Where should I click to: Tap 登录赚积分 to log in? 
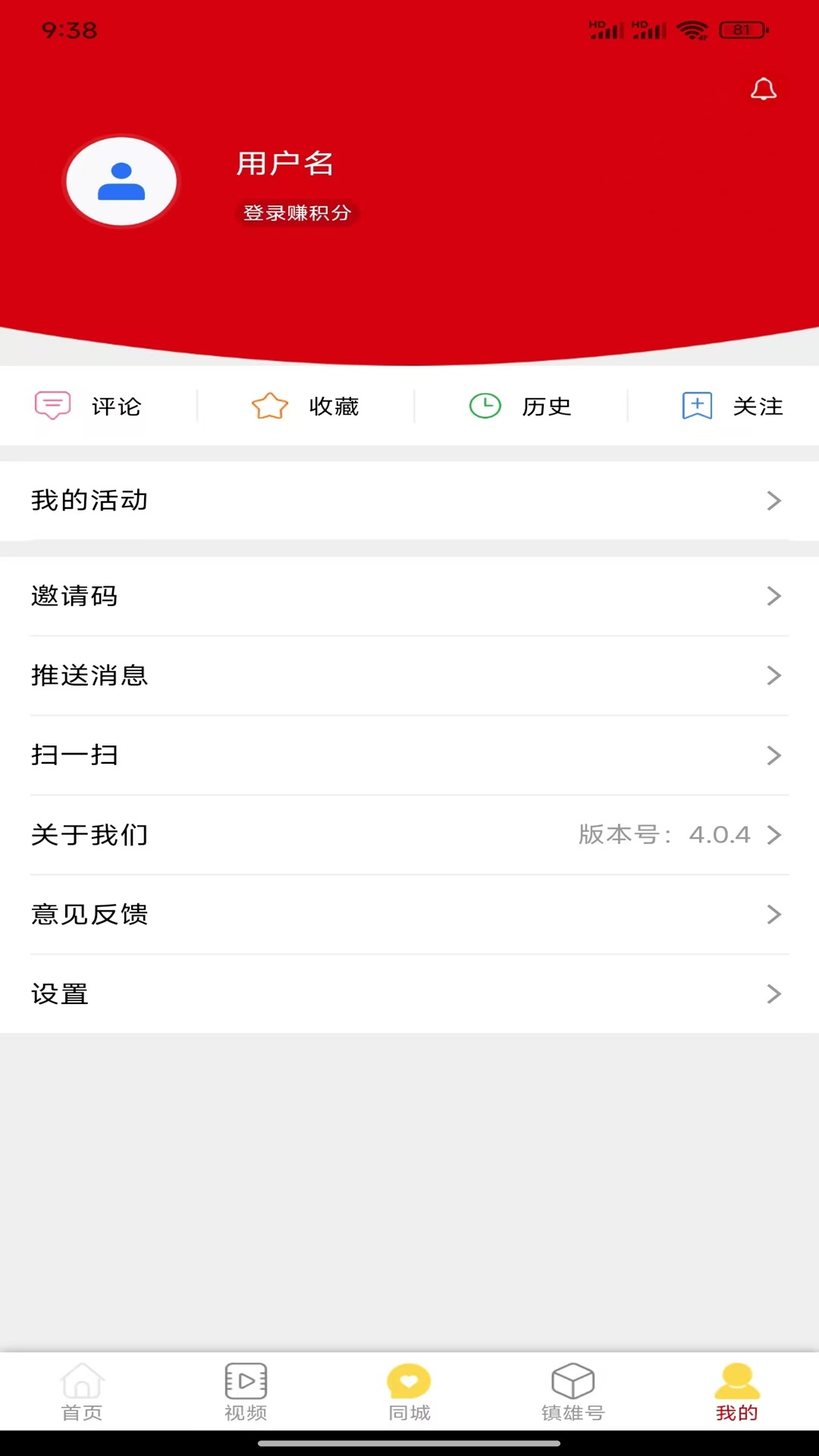297,213
